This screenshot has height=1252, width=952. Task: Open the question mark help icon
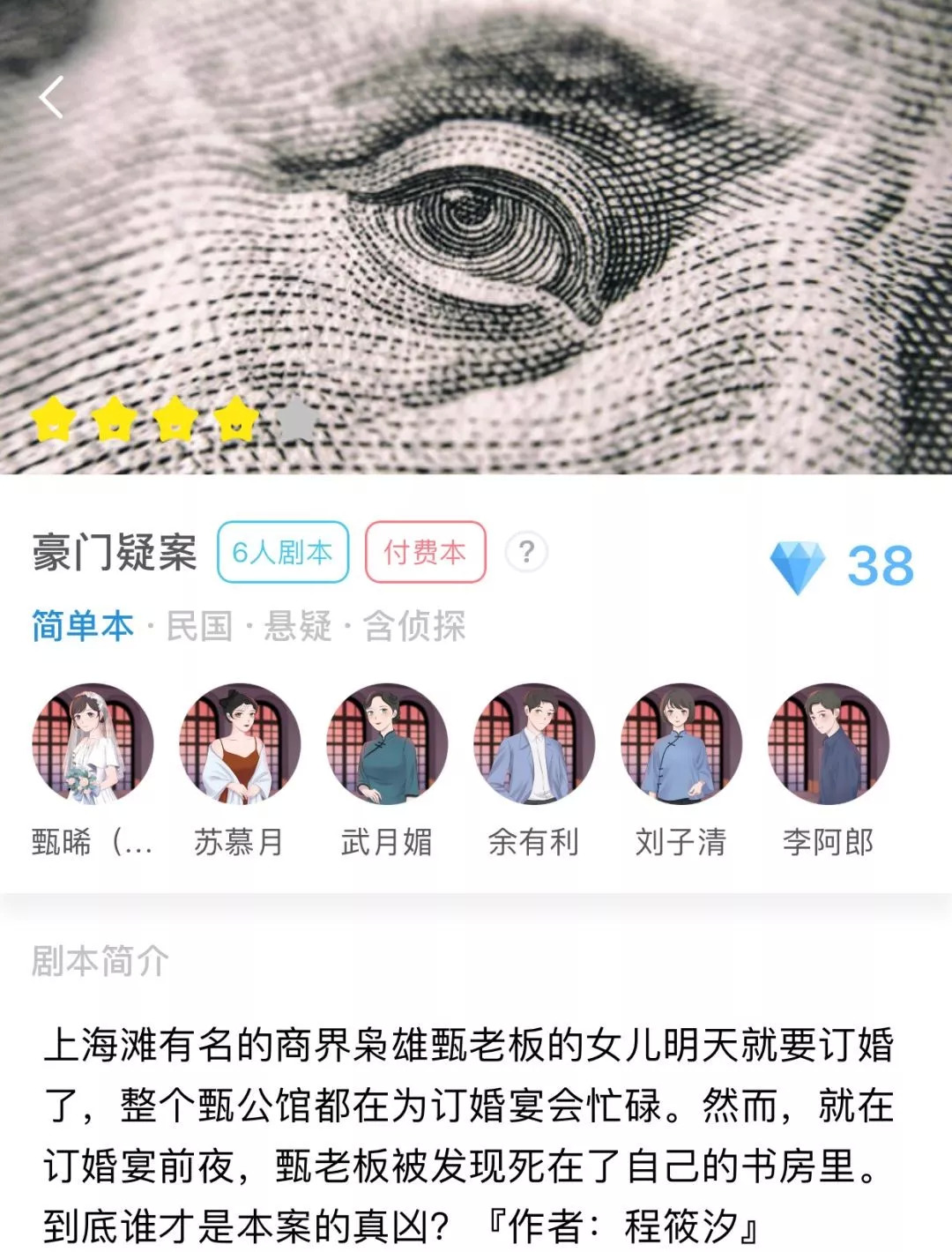pyautogui.click(x=526, y=553)
